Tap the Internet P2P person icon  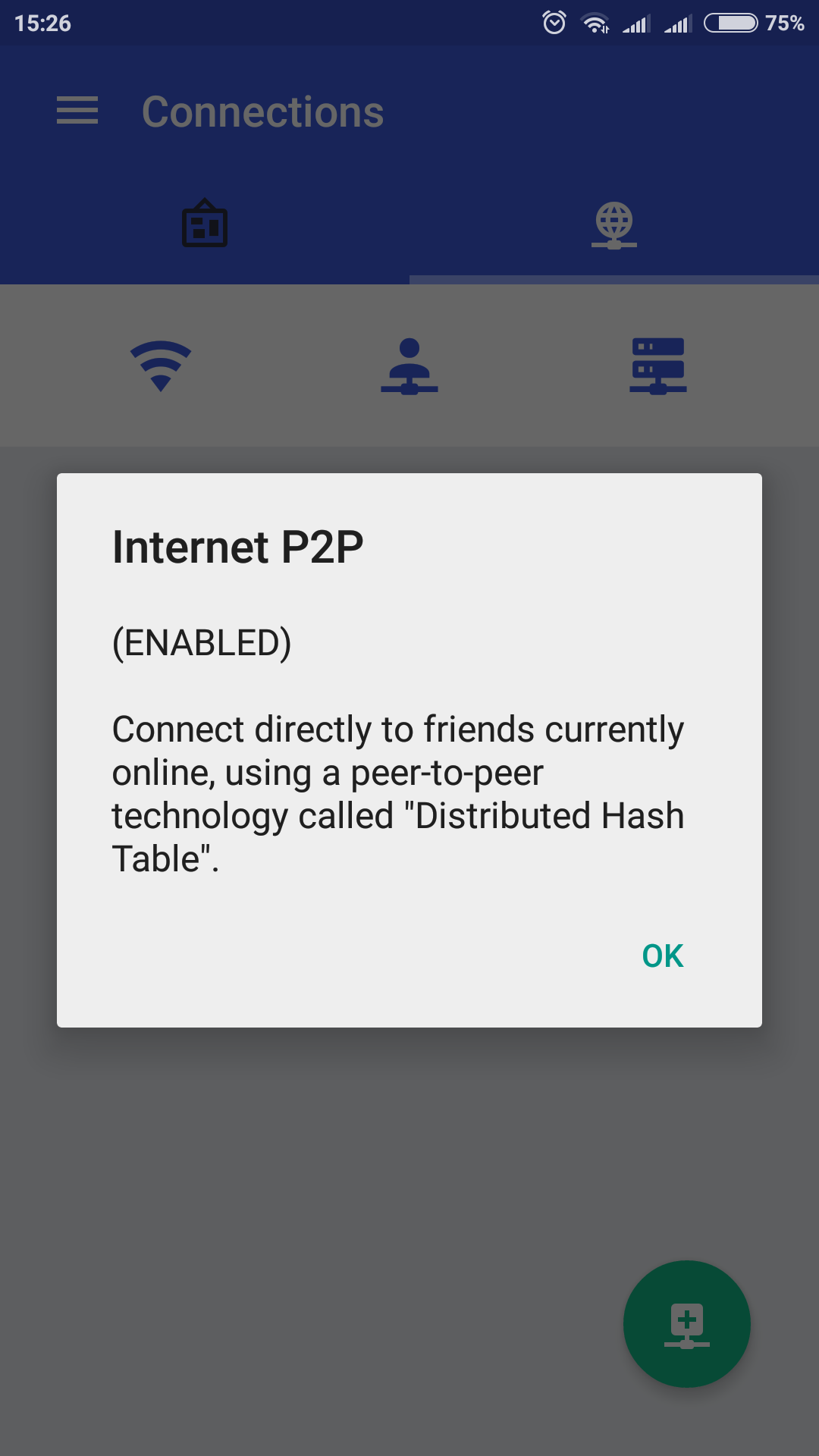click(x=409, y=366)
